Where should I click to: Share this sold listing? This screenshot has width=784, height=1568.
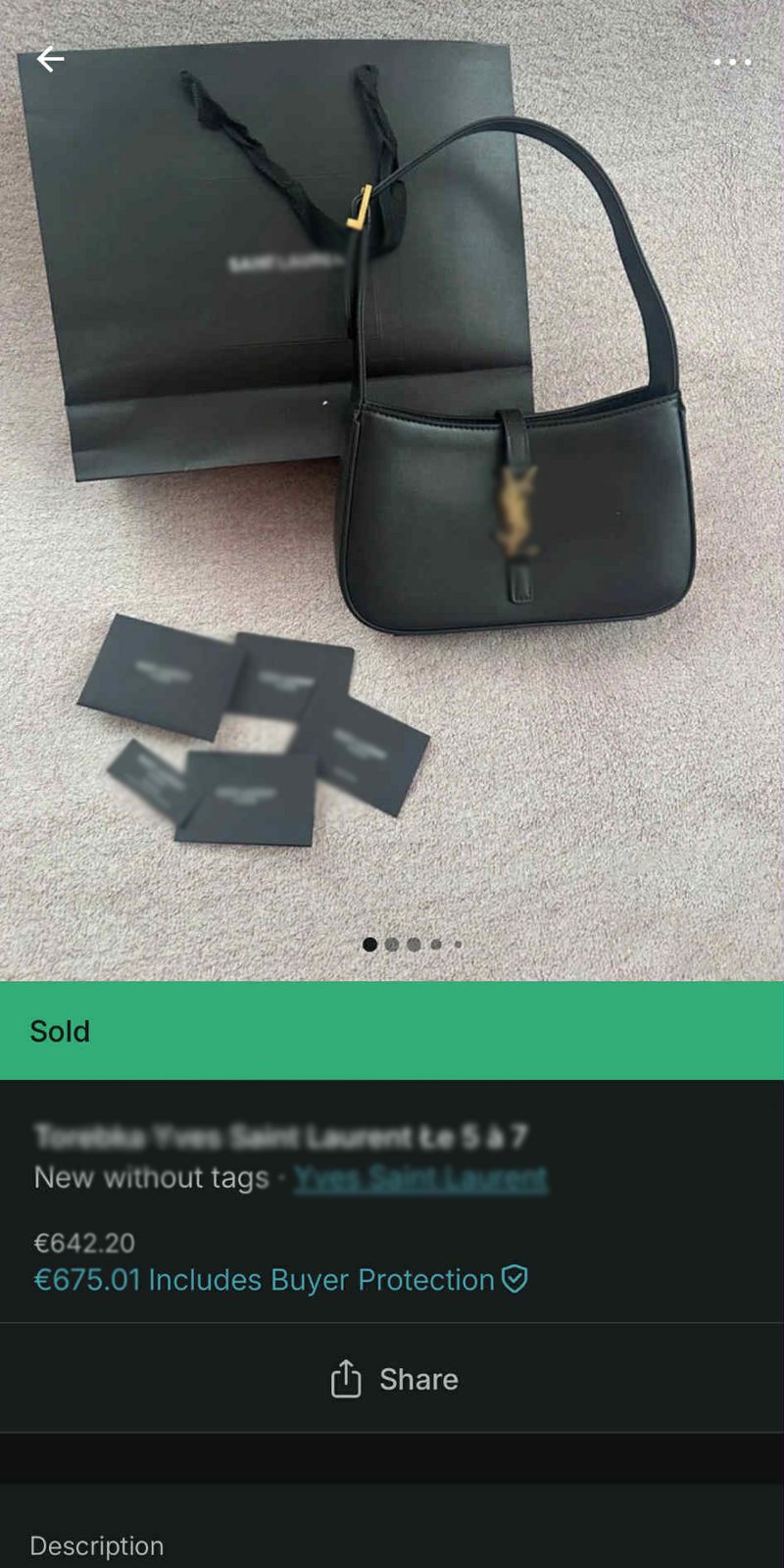click(394, 1379)
